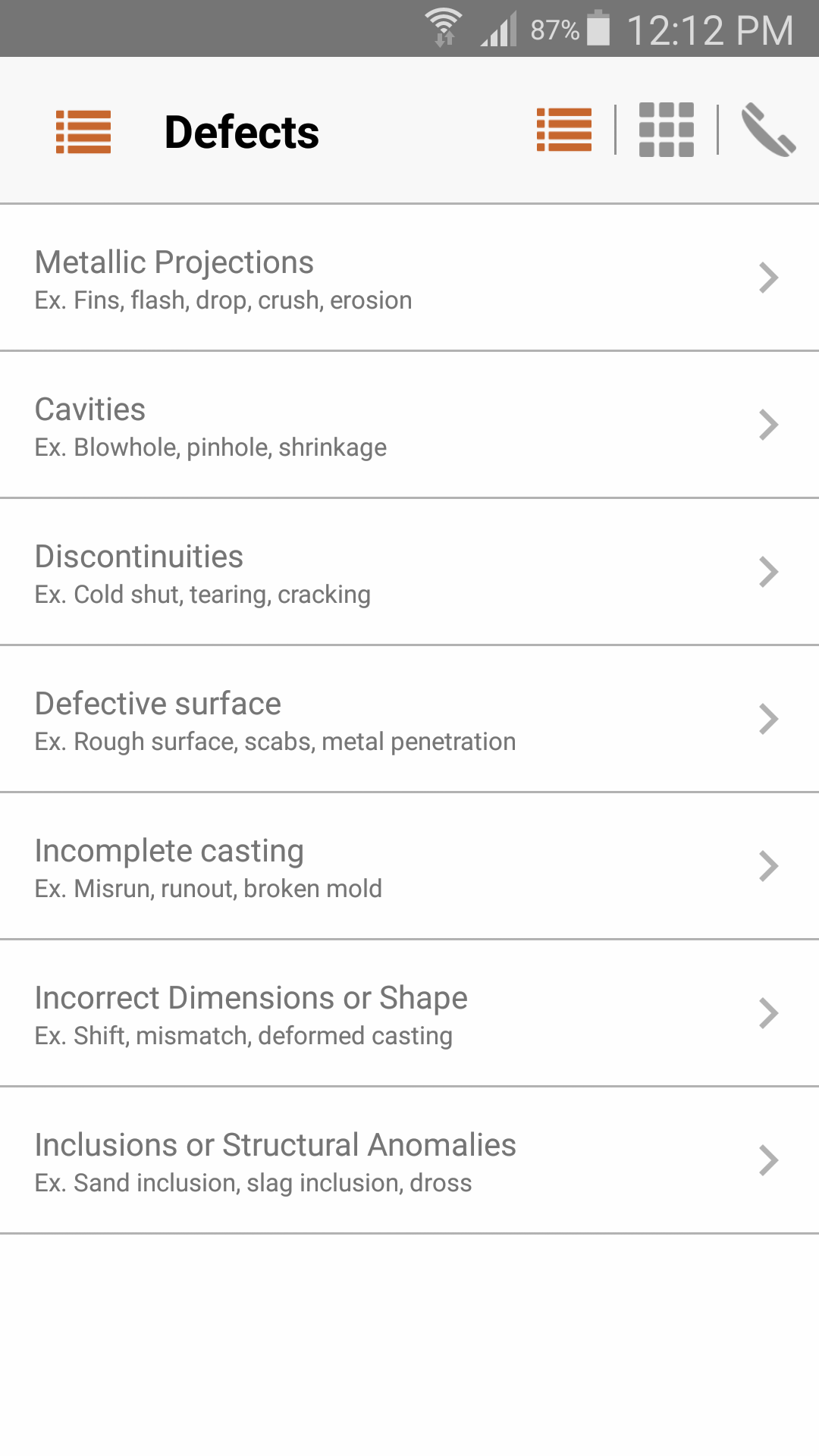This screenshot has width=819, height=1456.
Task: Switch to list view layout
Action: point(564,130)
